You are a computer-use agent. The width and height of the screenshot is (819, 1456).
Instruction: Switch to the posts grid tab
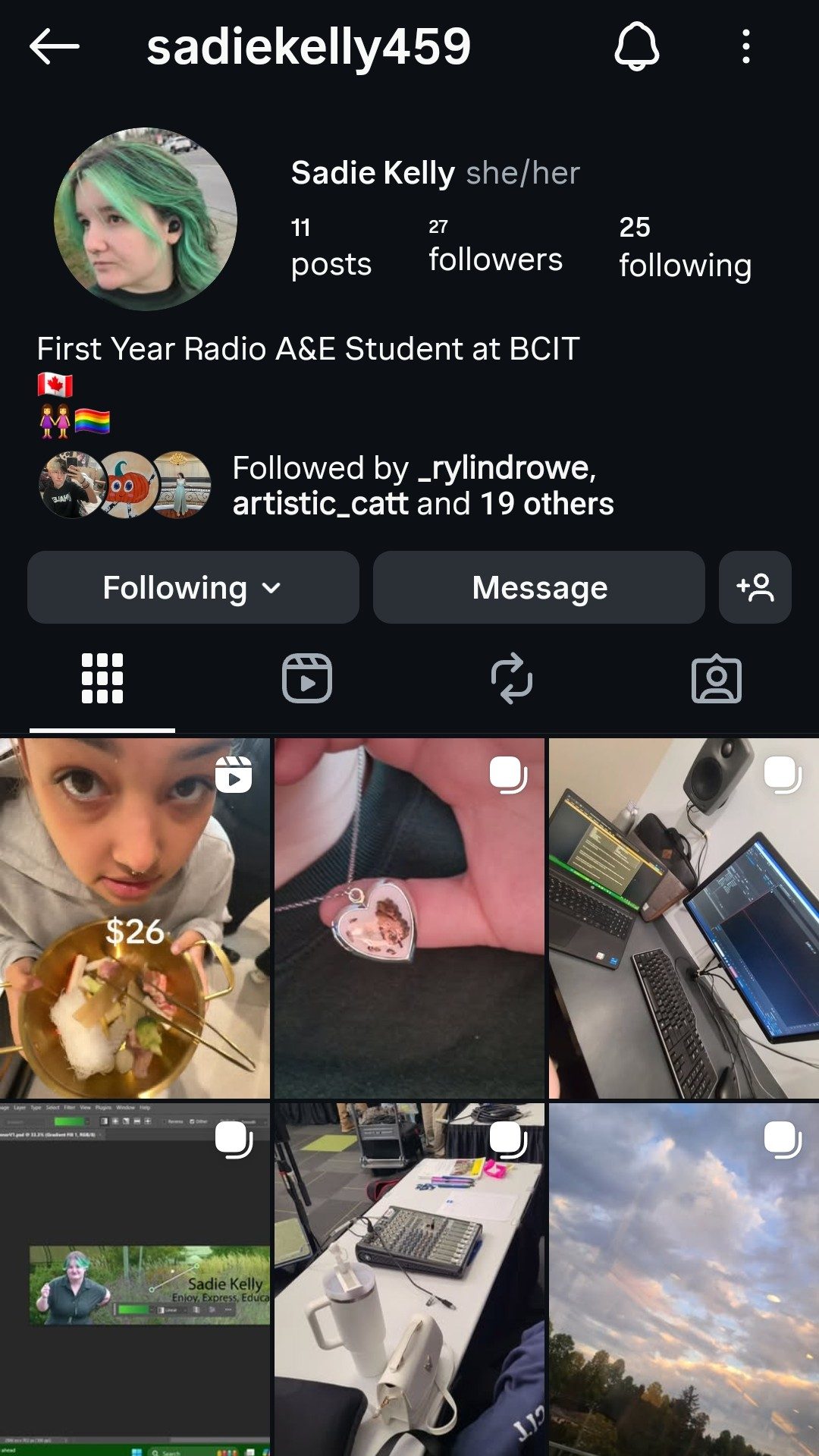click(102, 678)
